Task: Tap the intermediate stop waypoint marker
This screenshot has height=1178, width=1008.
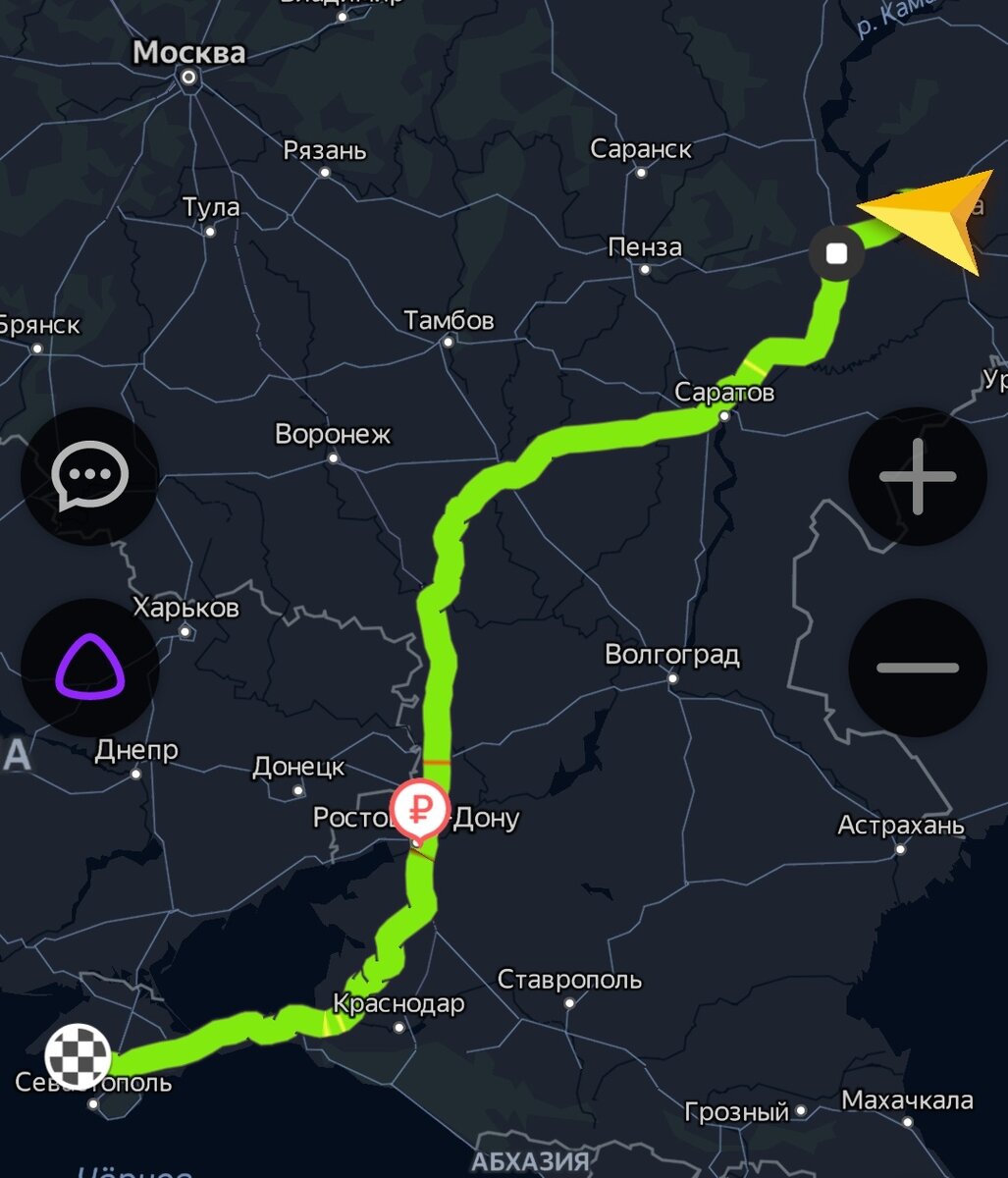Action: click(x=836, y=254)
